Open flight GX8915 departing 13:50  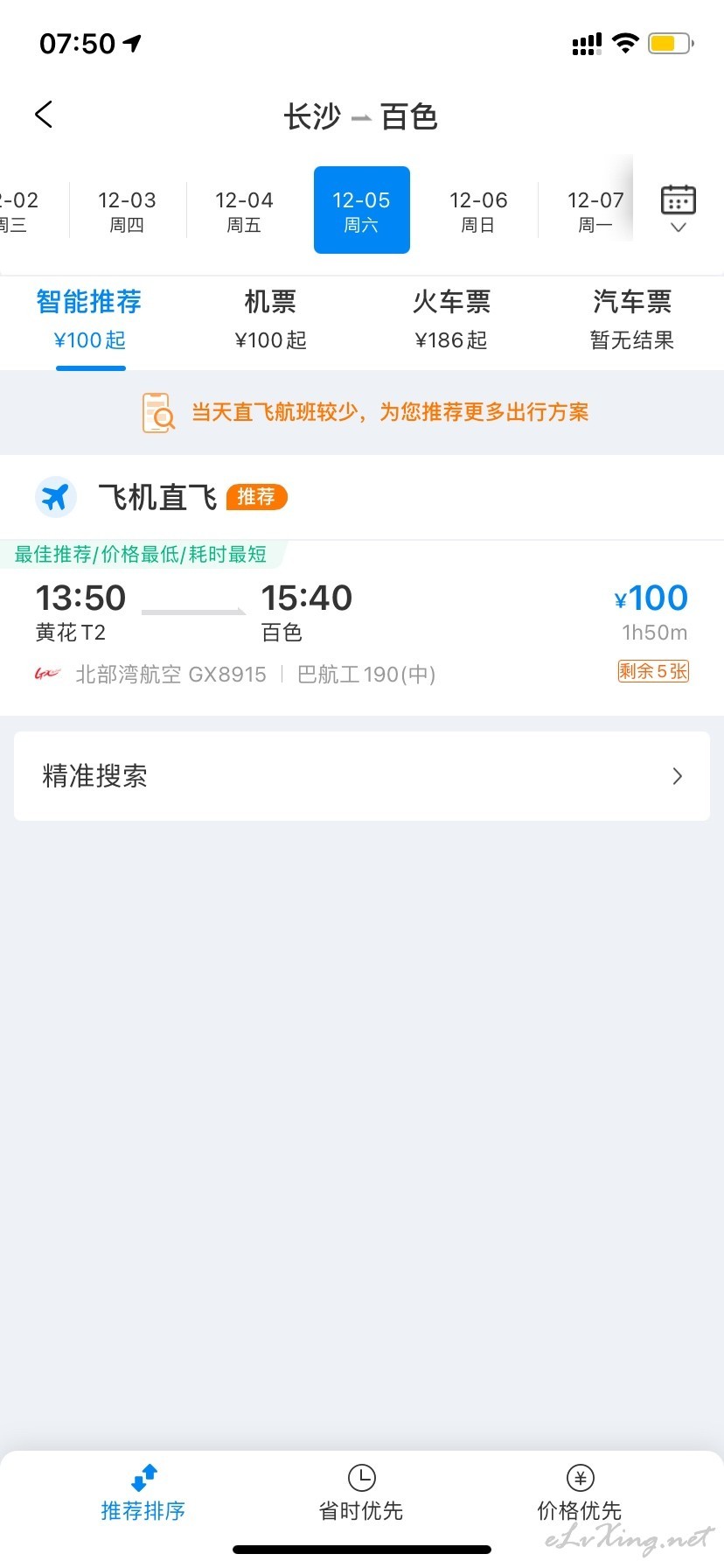(362, 628)
